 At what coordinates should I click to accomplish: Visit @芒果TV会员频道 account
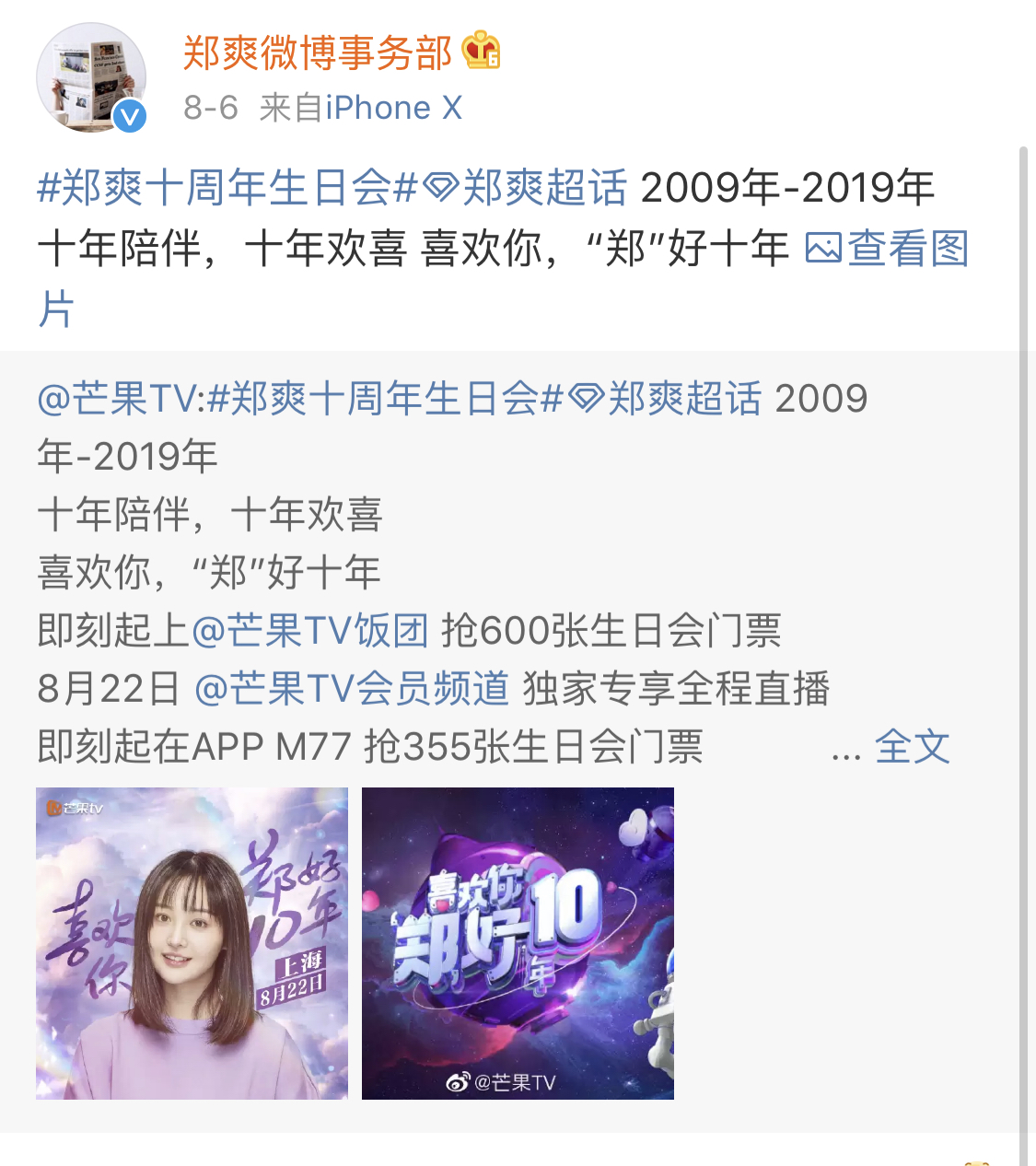pyautogui.click(x=352, y=689)
